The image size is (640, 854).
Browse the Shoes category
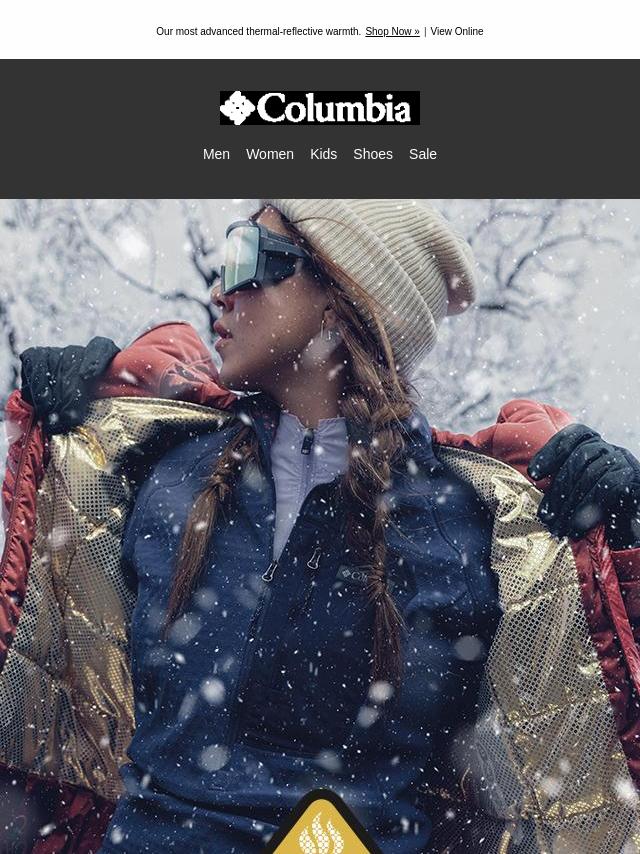tap(373, 154)
